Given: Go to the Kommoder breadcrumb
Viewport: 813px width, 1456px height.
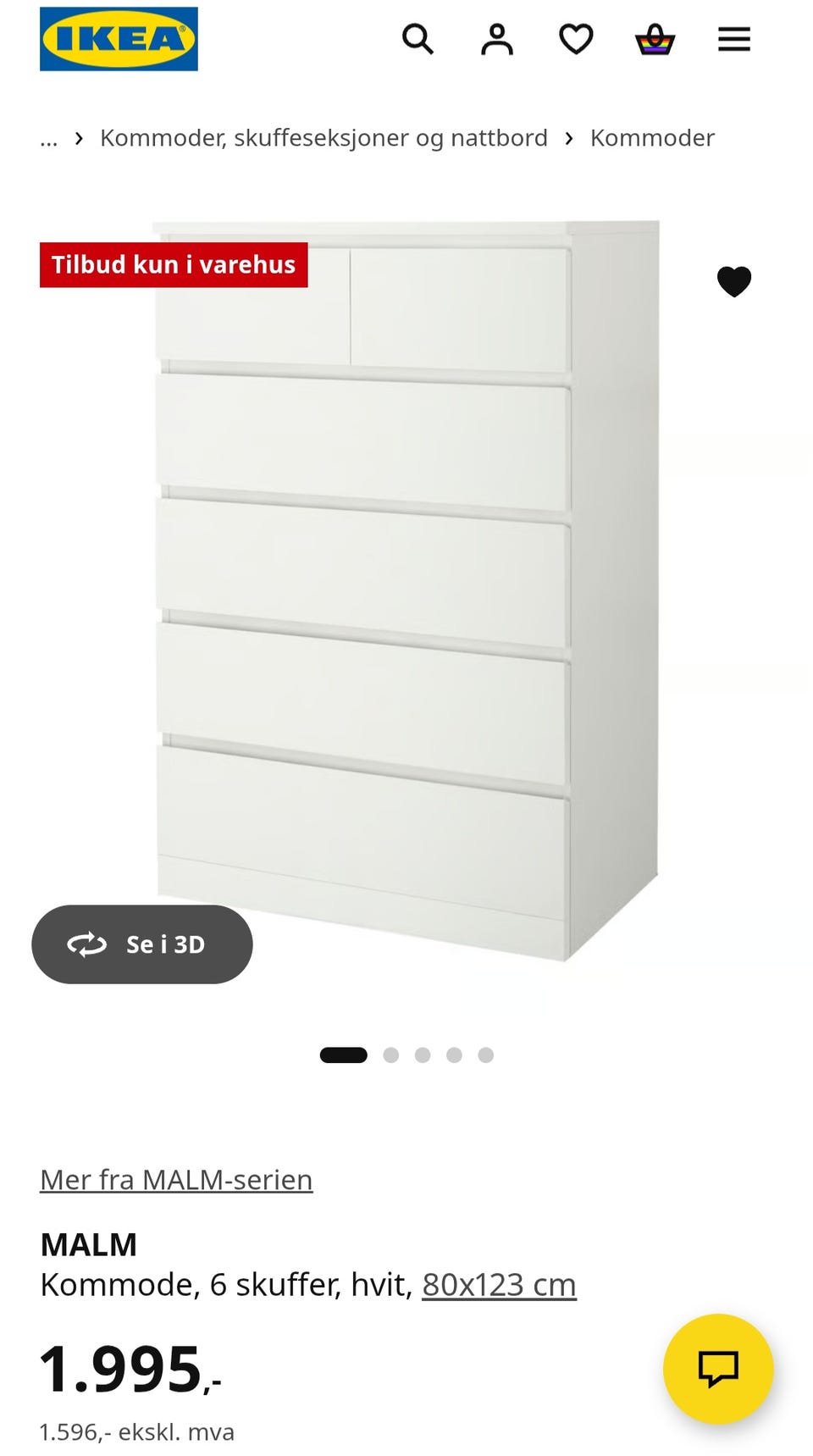Looking at the screenshot, I should [x=652, y=137].
